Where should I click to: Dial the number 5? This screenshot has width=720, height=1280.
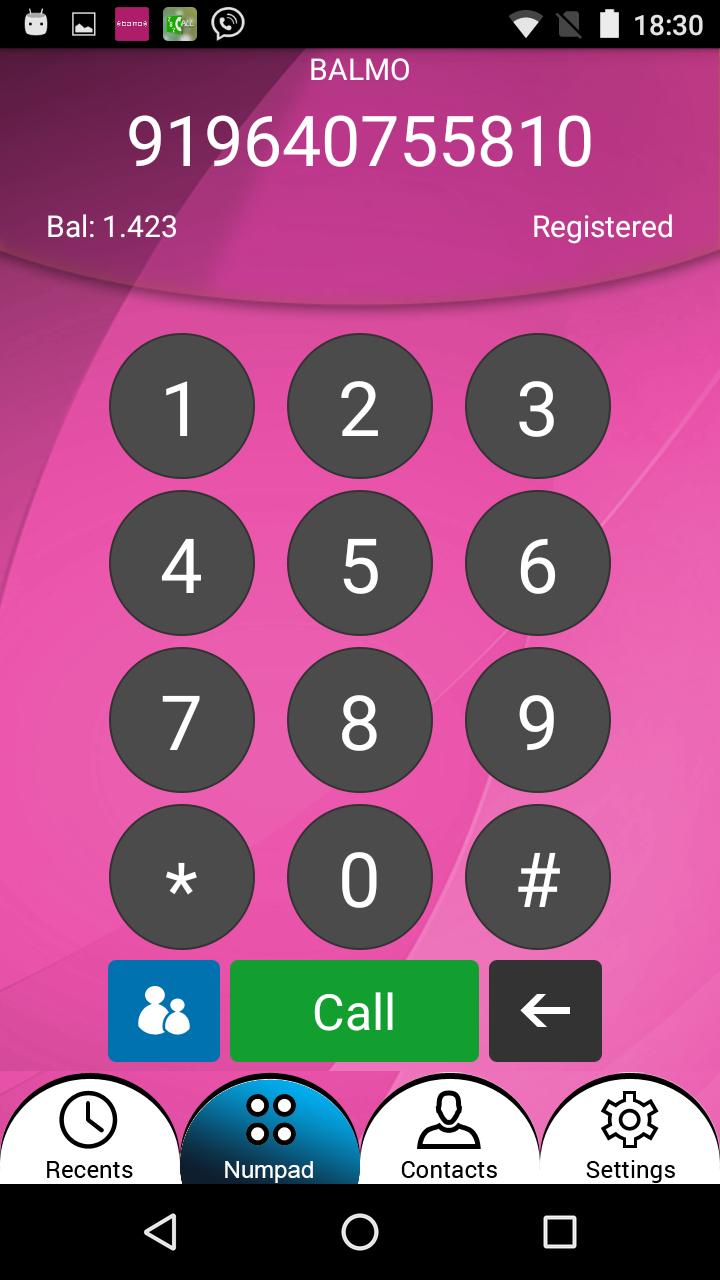coord(359,564)
